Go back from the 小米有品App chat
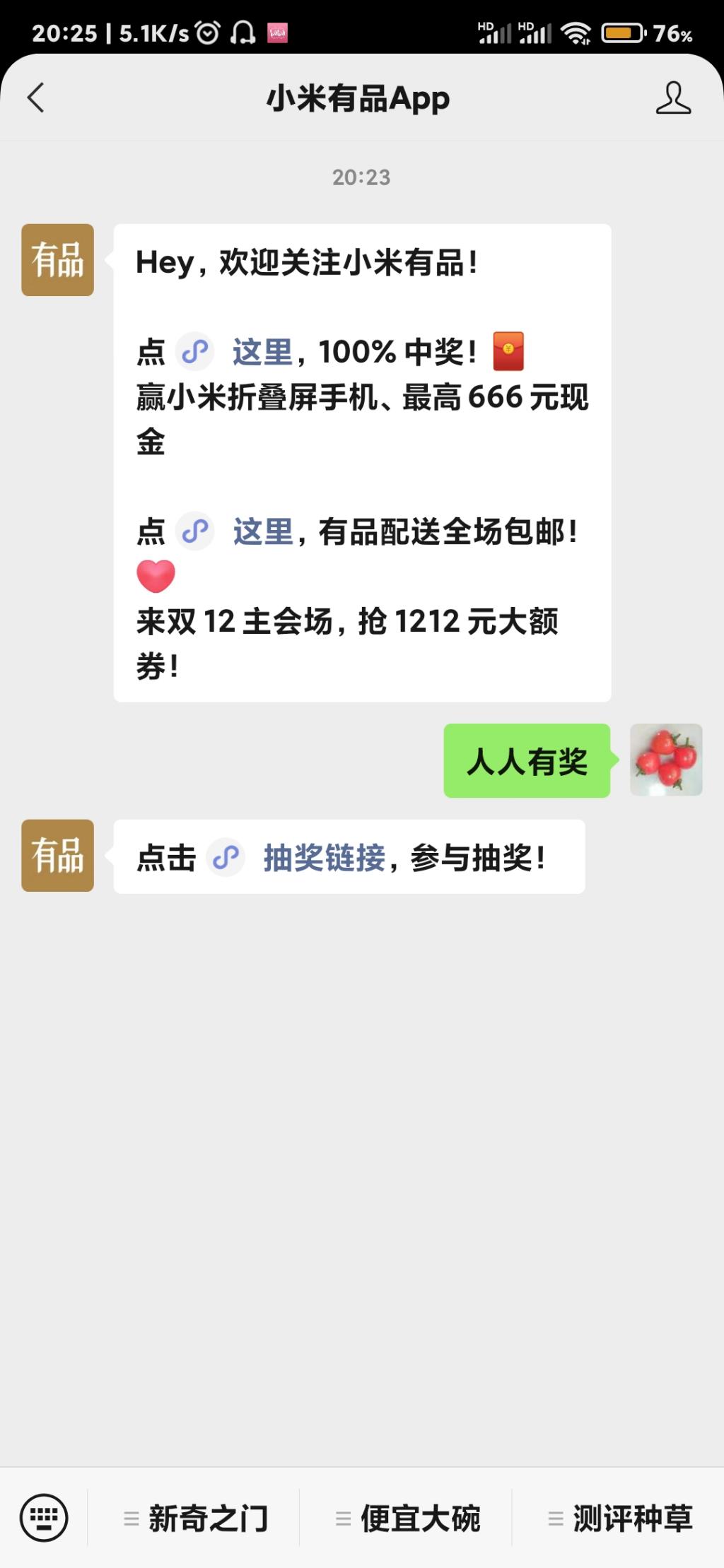This screenshot has height=1568, width=724. 36,98
